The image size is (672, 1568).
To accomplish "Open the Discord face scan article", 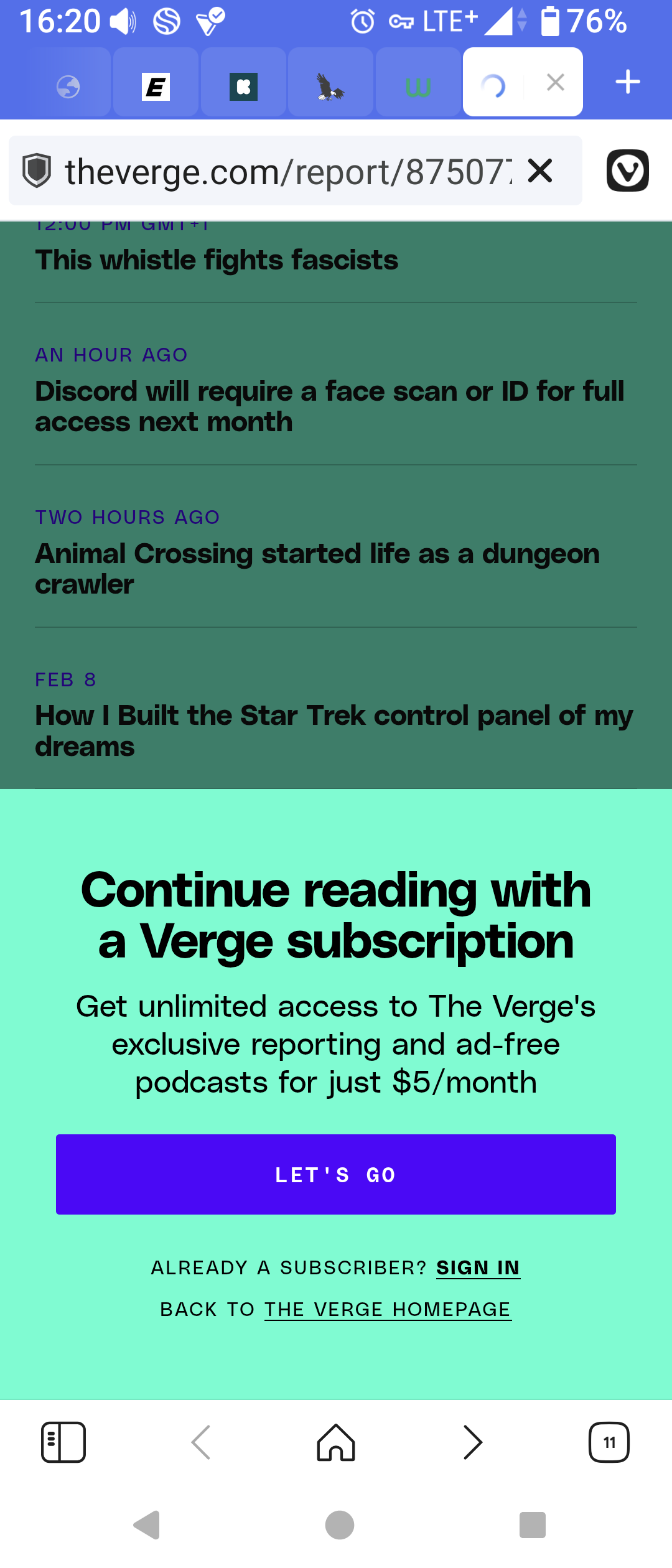I will point(330,406).
